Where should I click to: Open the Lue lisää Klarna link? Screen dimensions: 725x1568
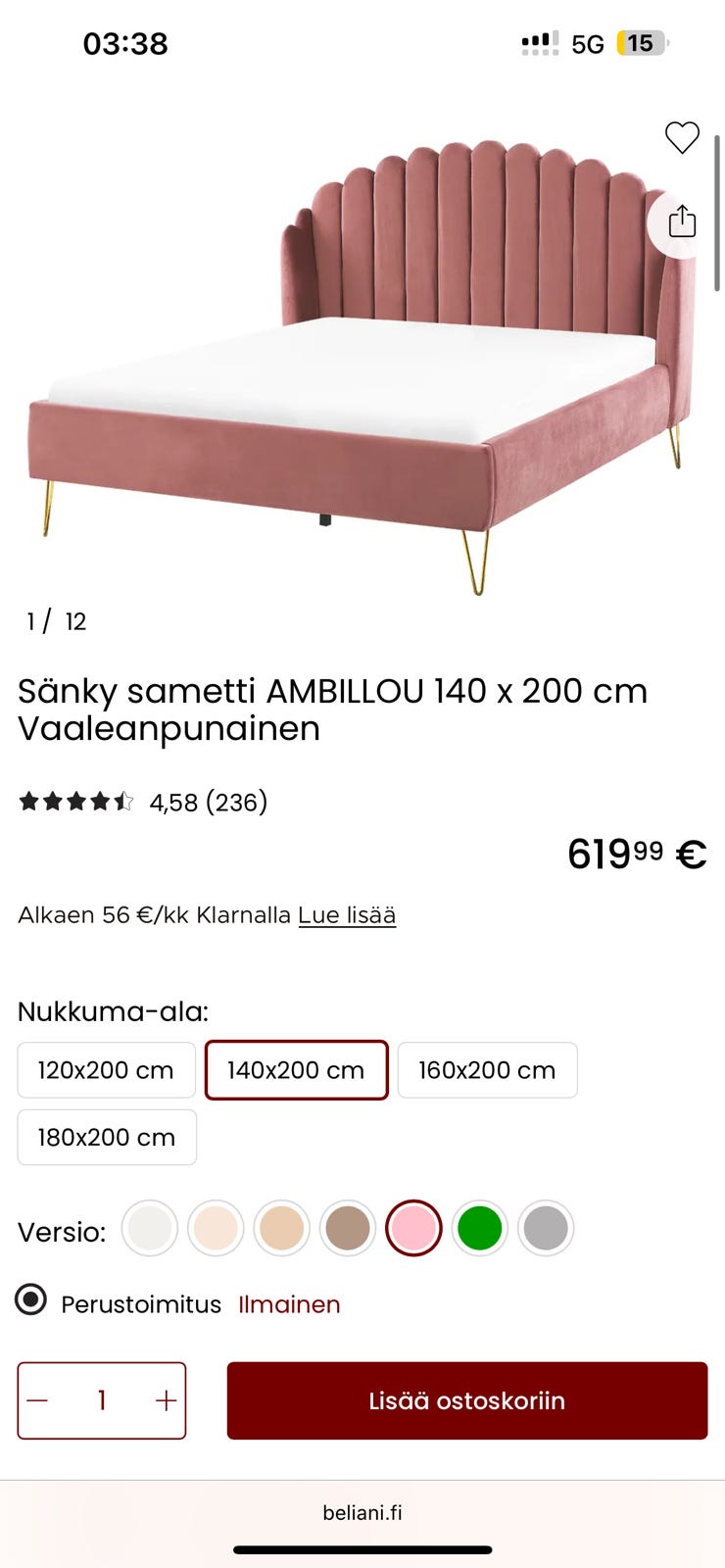(347, 915)
